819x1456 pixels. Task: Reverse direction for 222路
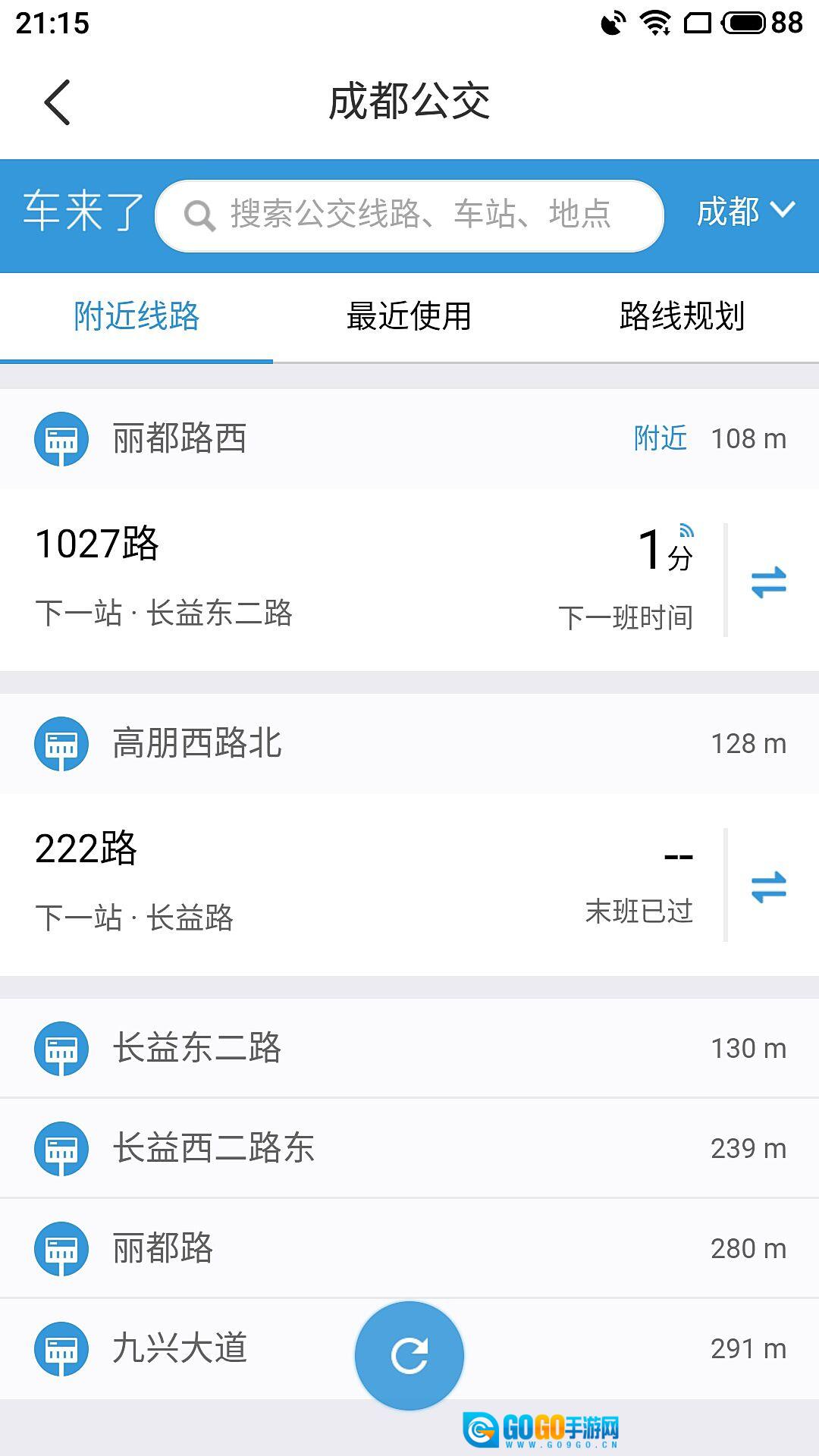pos(768,886)
